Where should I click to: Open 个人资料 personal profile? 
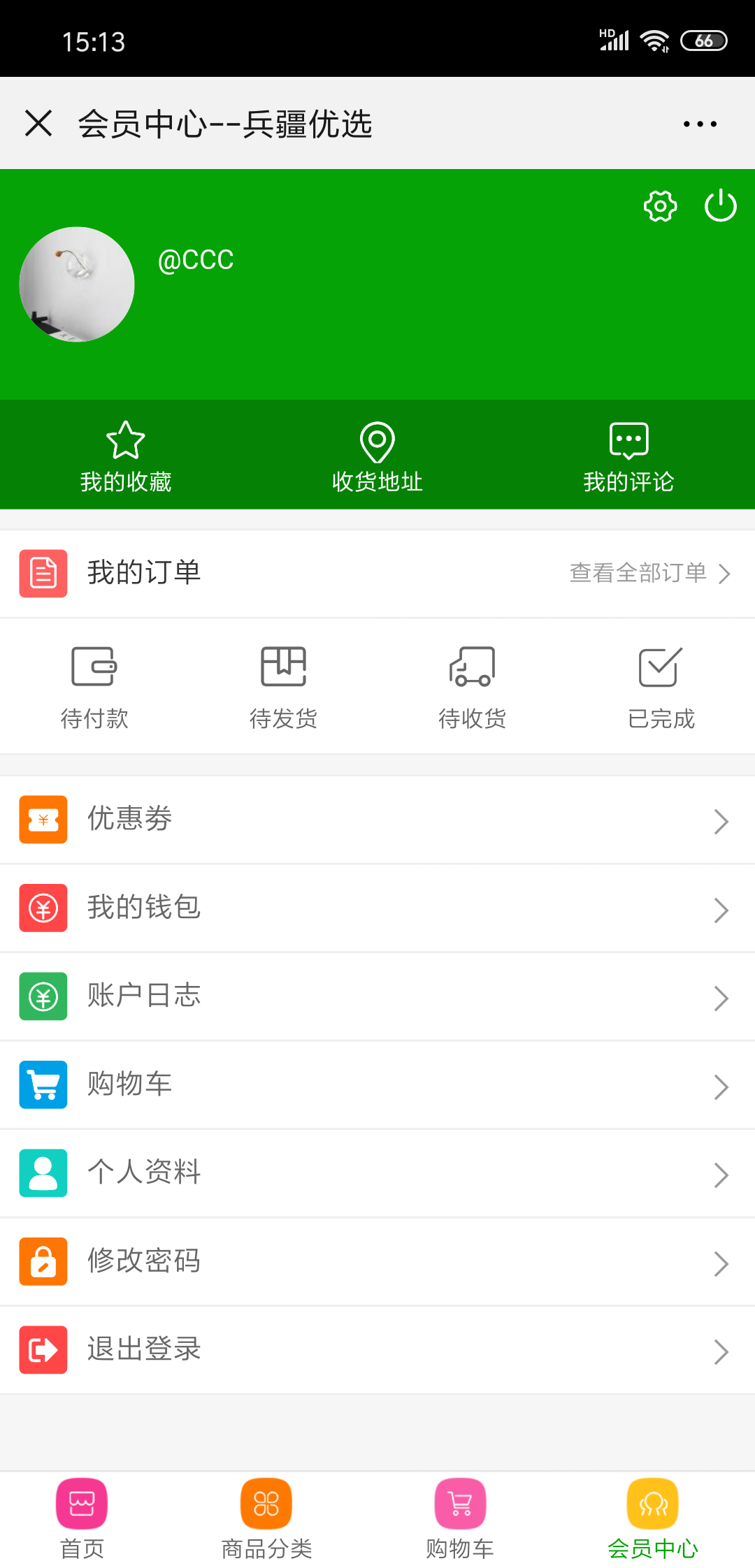pyautogui.click(x=377, y=1173)
